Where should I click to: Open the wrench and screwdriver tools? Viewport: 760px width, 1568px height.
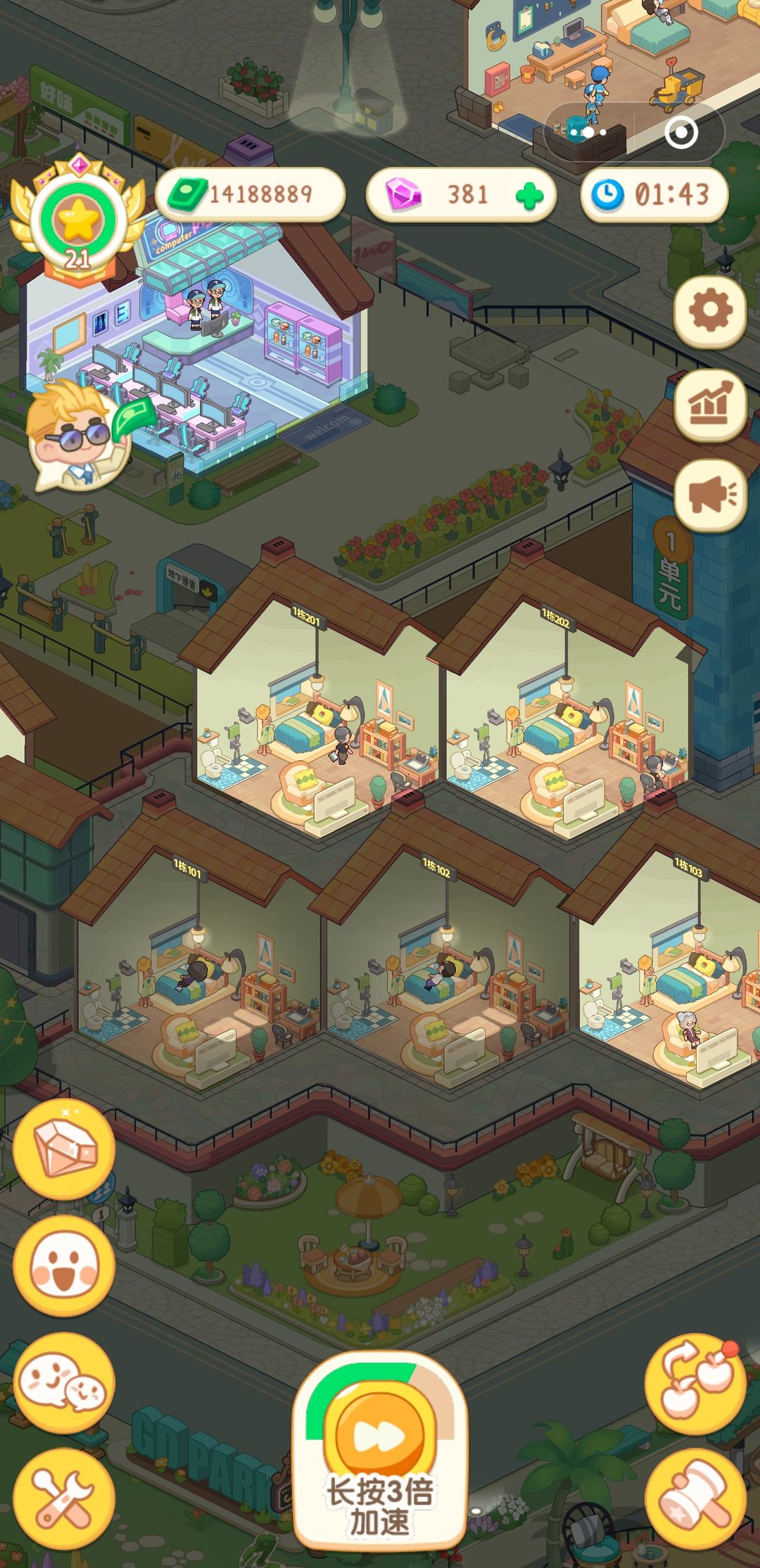click(64, 1498)
